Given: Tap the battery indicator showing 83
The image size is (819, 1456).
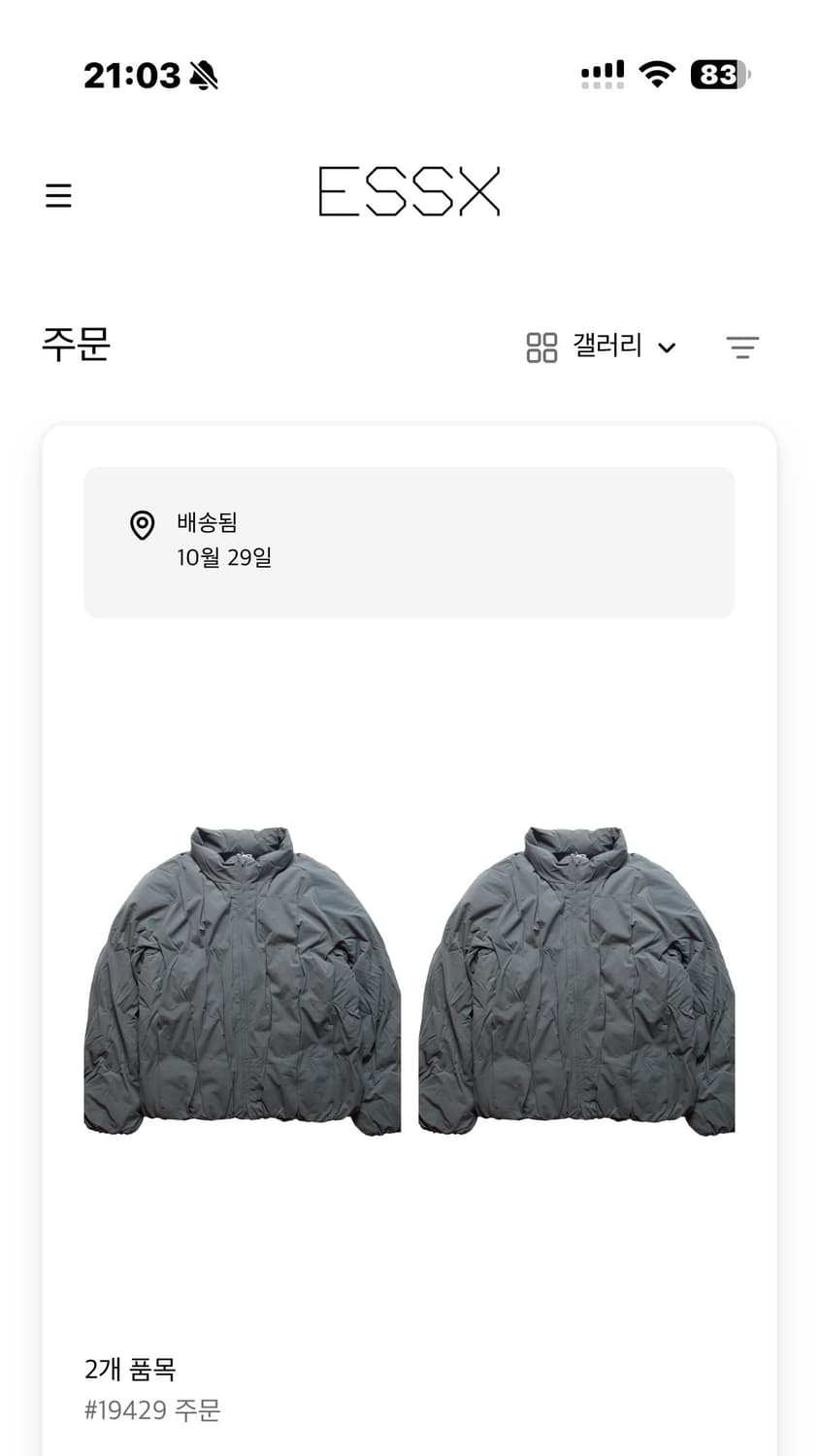Looking at the screenshot, I should pos(718,73).
